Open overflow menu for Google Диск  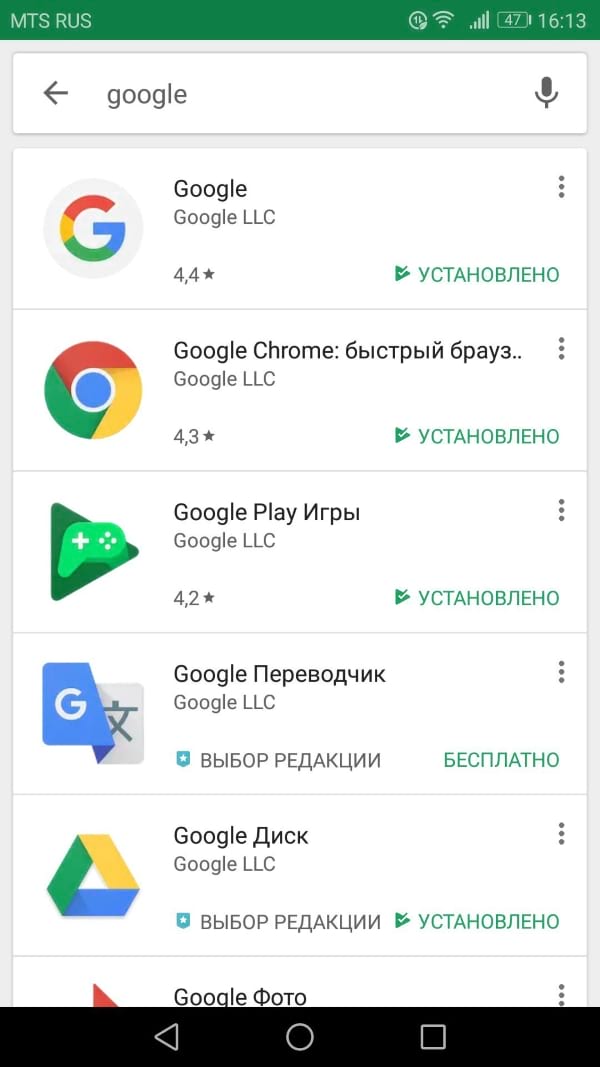click(561, 834)
